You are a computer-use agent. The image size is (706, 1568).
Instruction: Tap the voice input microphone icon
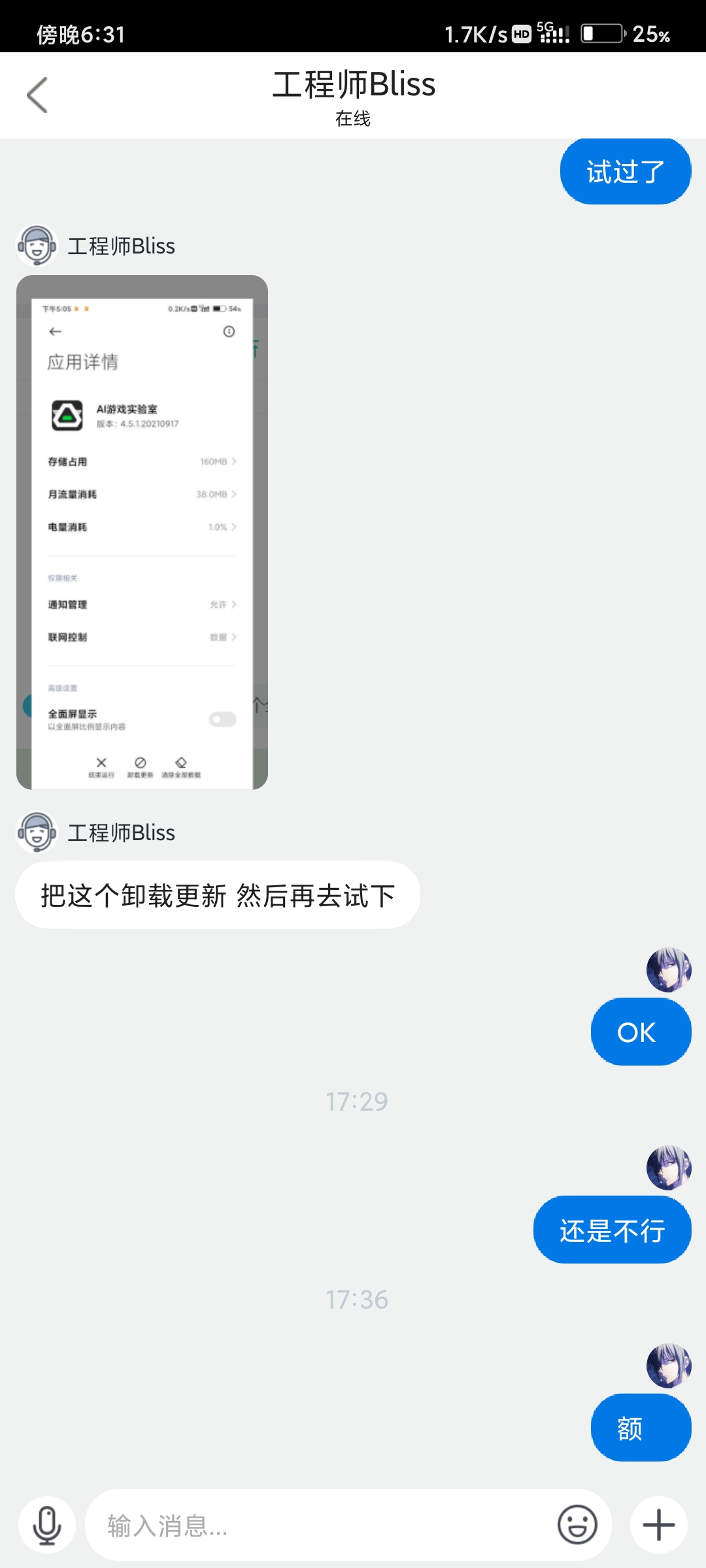click(47, 1526)
